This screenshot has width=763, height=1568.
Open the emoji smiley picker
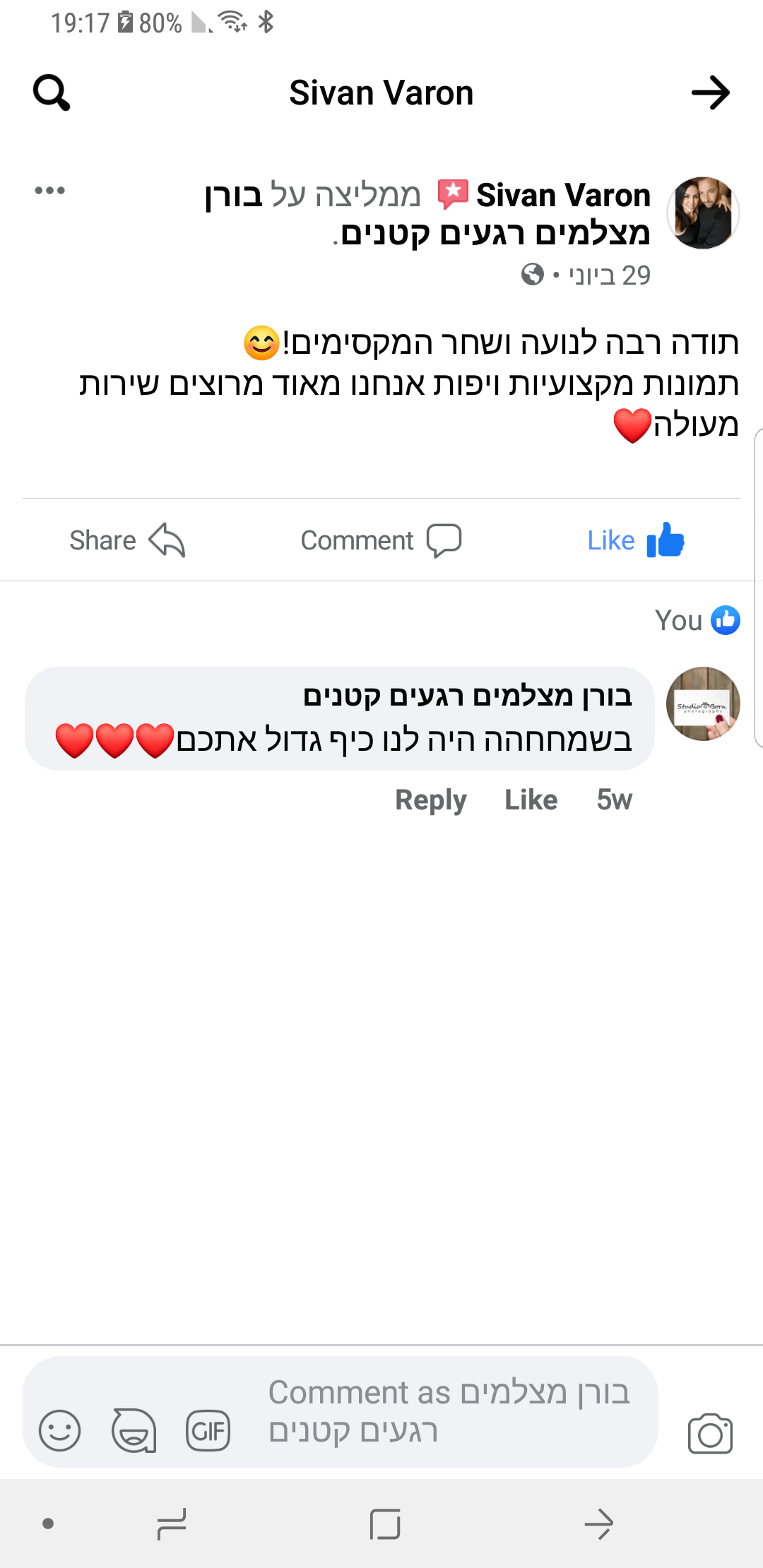[x=59, y=1431]
